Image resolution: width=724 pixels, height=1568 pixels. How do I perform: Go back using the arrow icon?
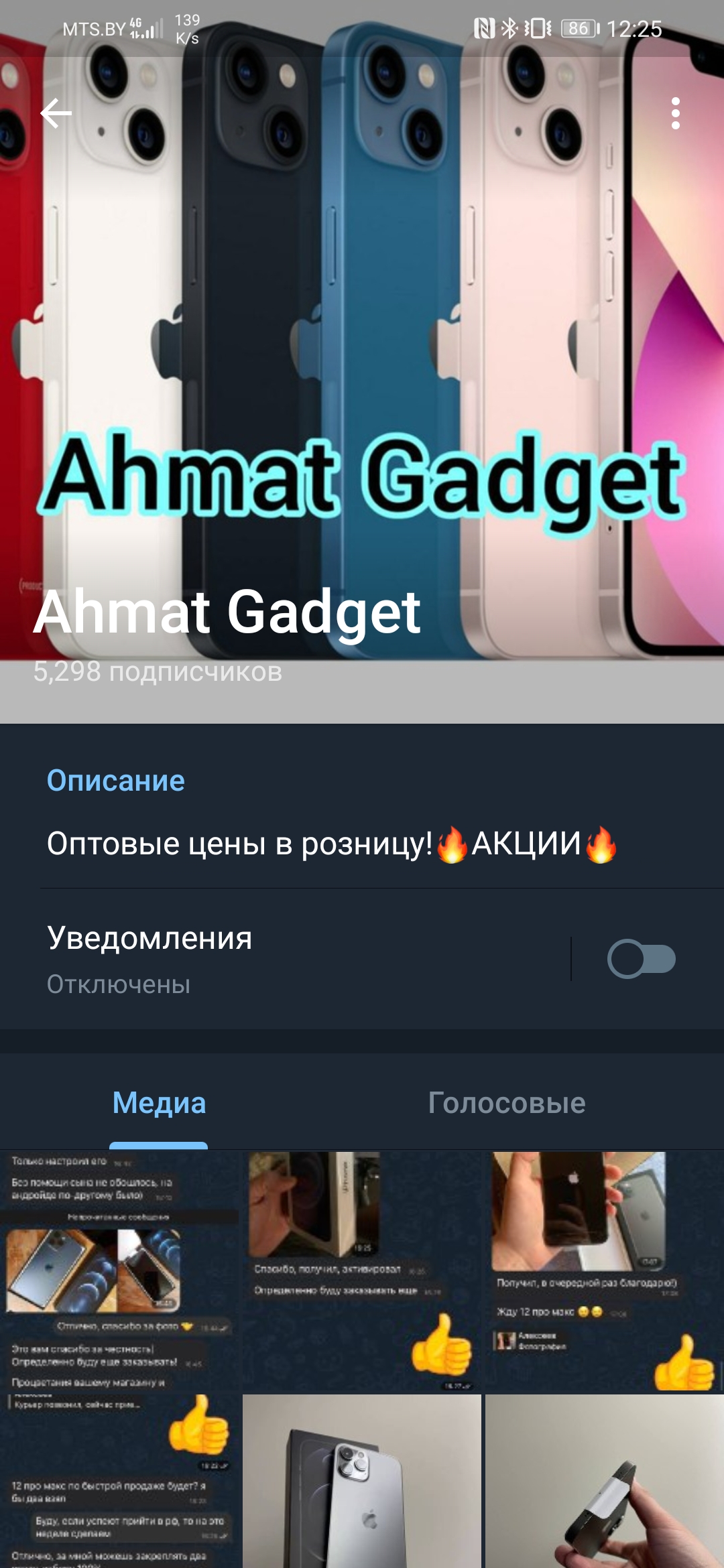(56, 113)
